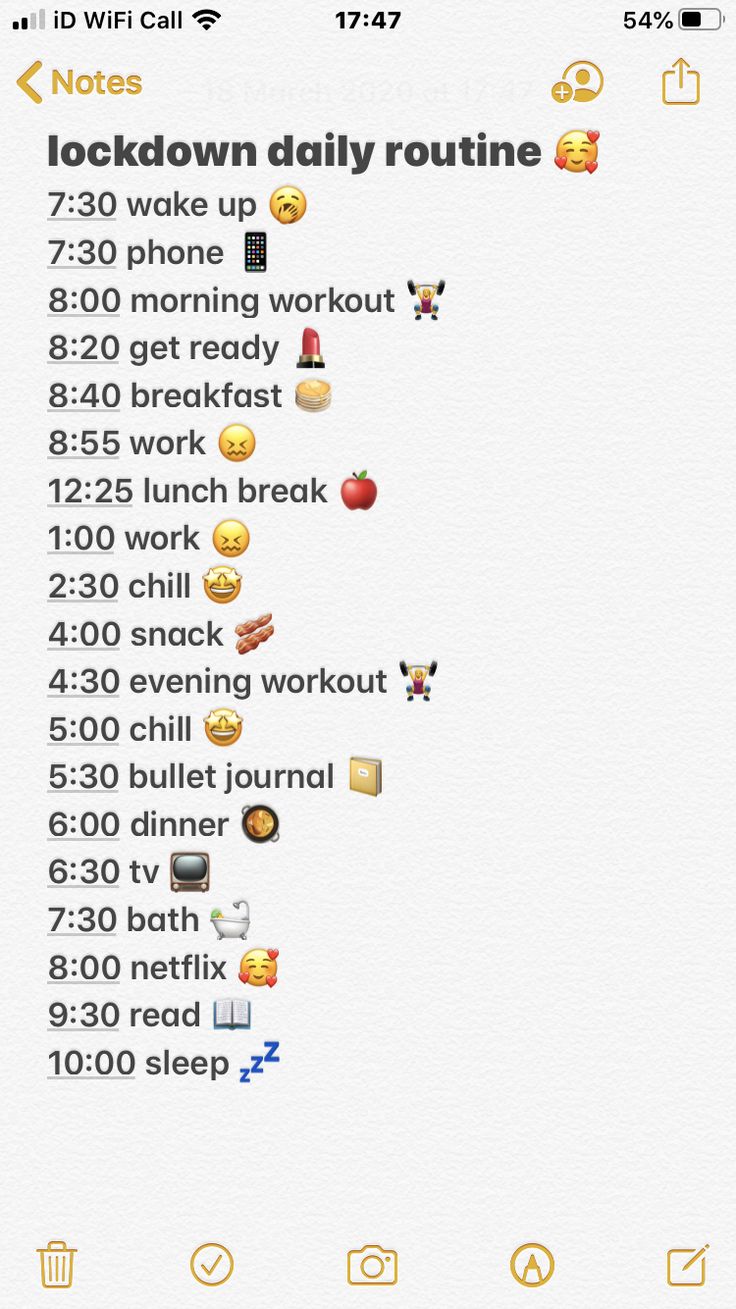Open the markup pen tool
The width and height of the screenshot is (736, 1309).
[x=532, y=1265]
